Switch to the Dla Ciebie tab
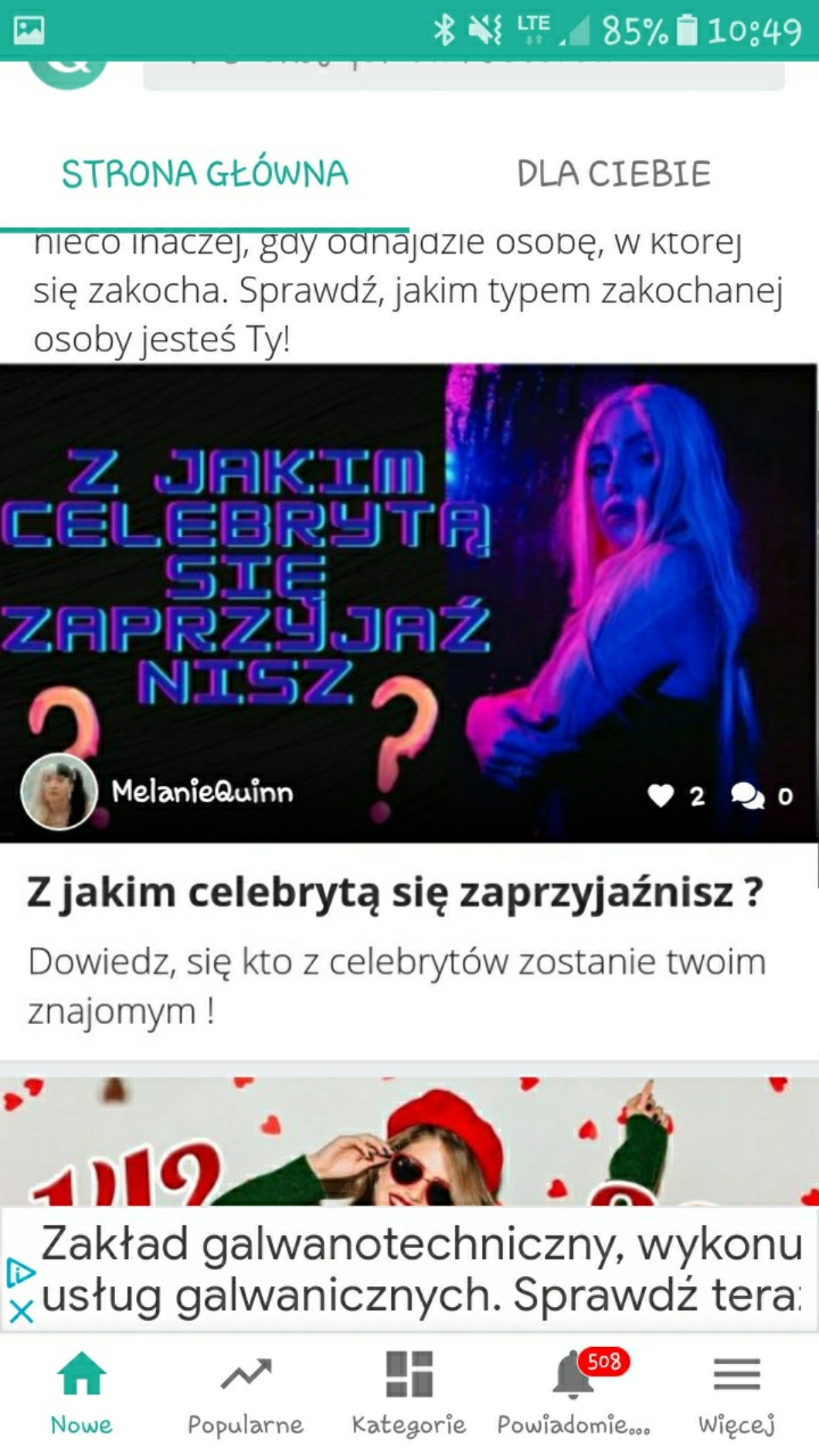The width and height of the screenshot is (819, 1456). click(x=613, y=174)
